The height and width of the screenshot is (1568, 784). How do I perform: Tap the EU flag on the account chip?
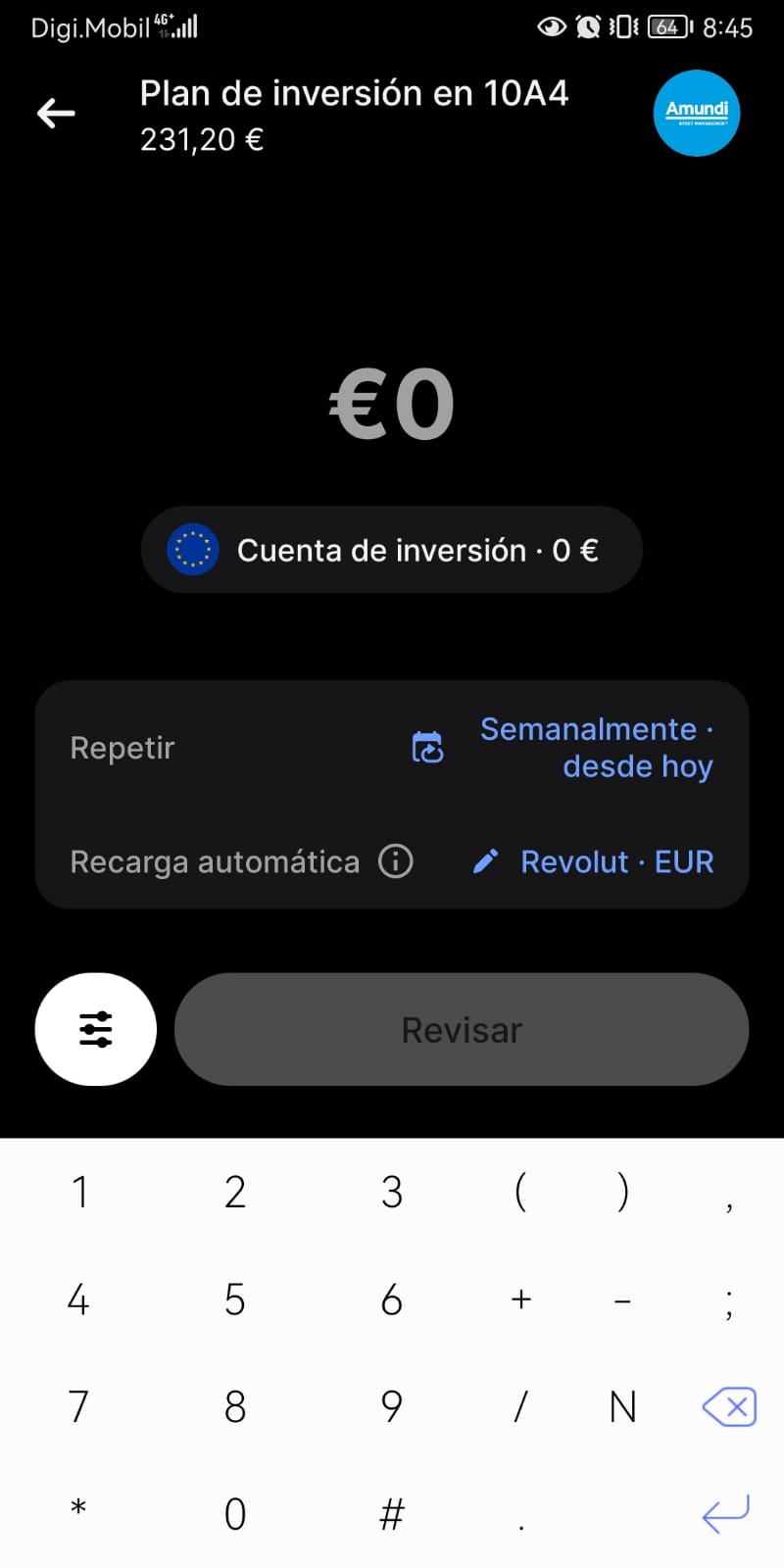point(192,550)
